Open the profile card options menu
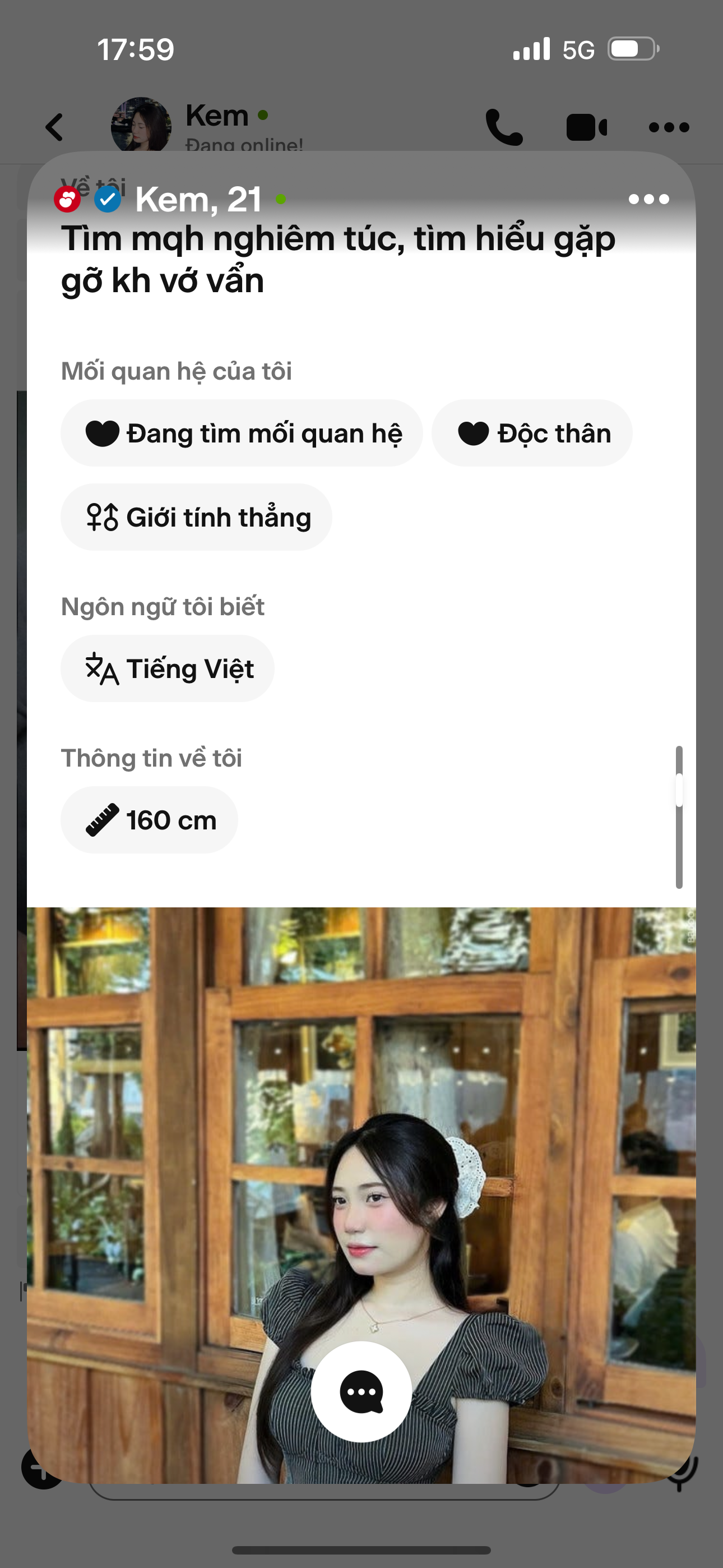 (649, 199)
